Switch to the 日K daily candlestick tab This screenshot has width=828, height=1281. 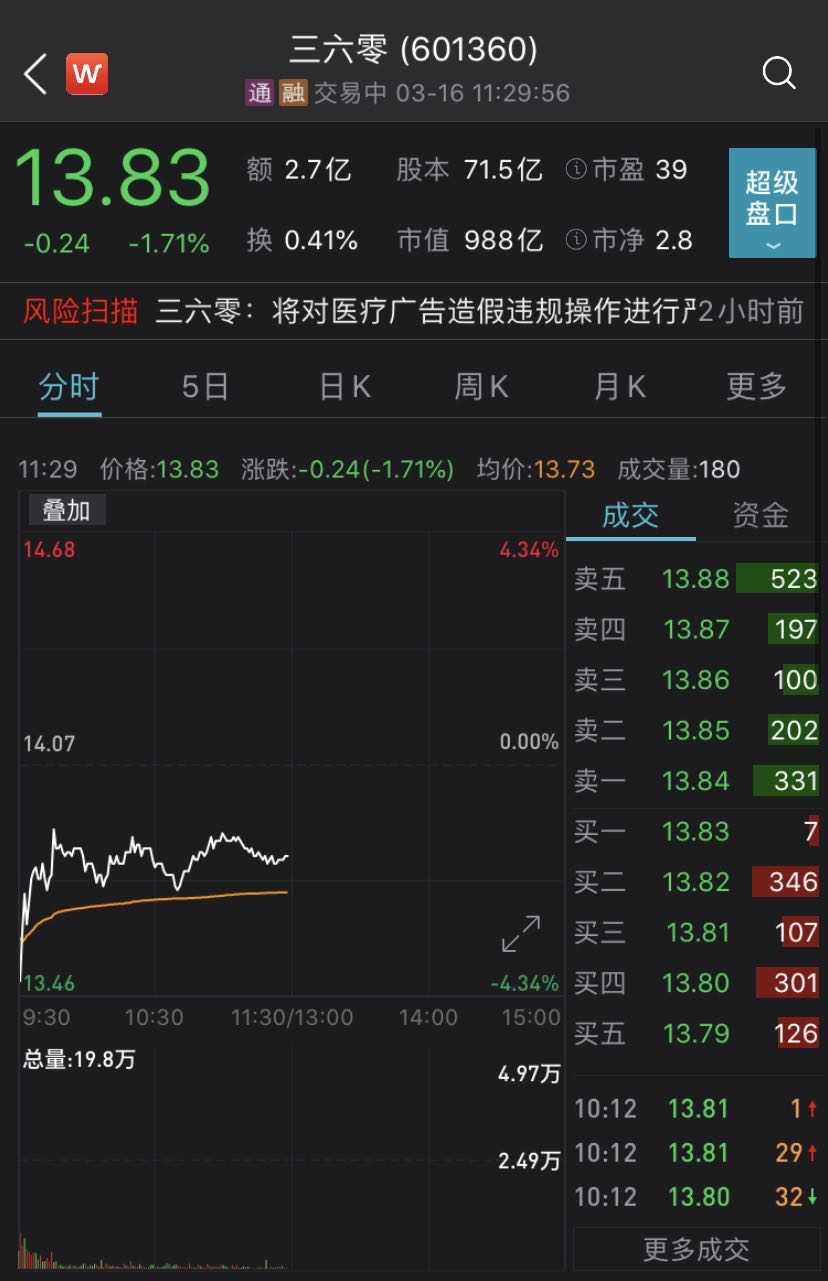pos(343,385)
